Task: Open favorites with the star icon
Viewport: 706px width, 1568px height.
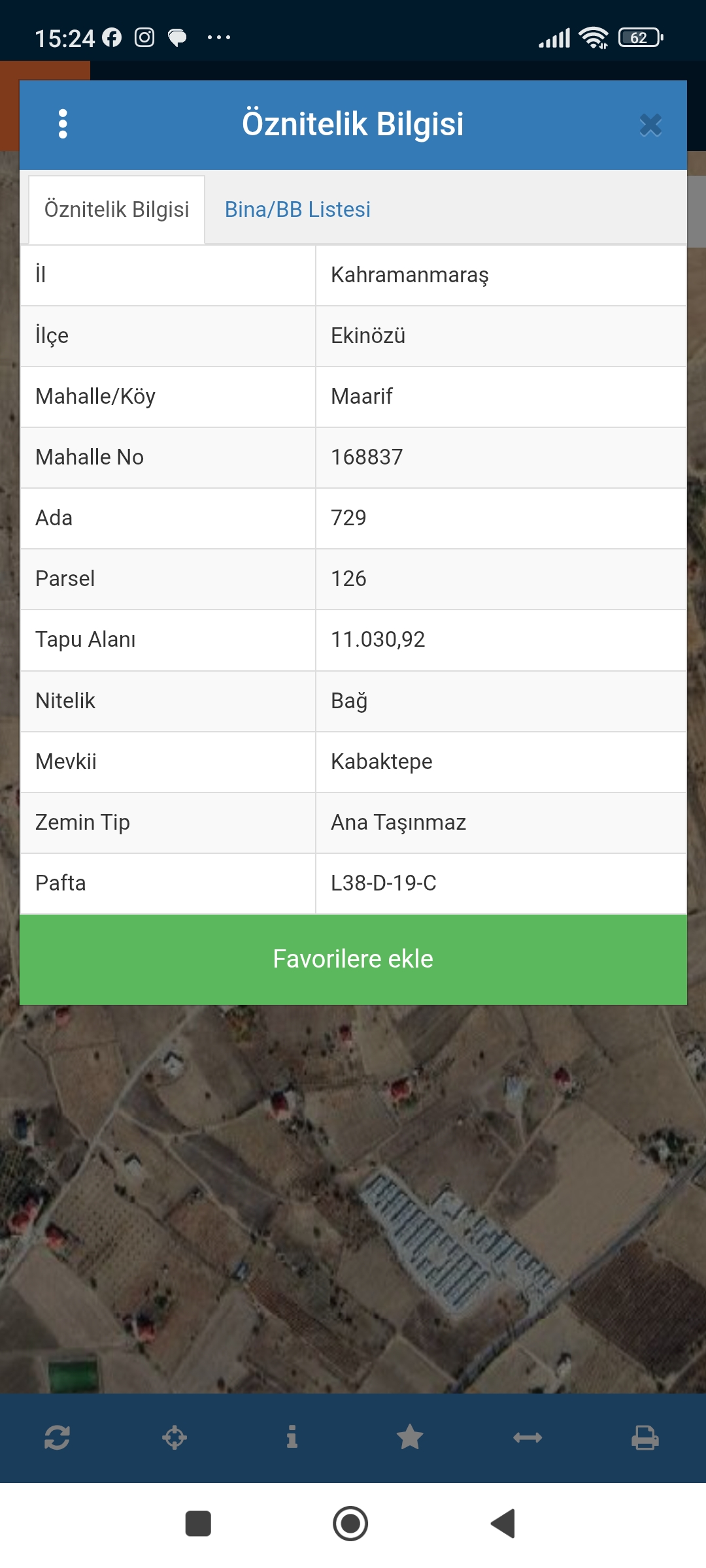Action: (x=410, y=1437)
